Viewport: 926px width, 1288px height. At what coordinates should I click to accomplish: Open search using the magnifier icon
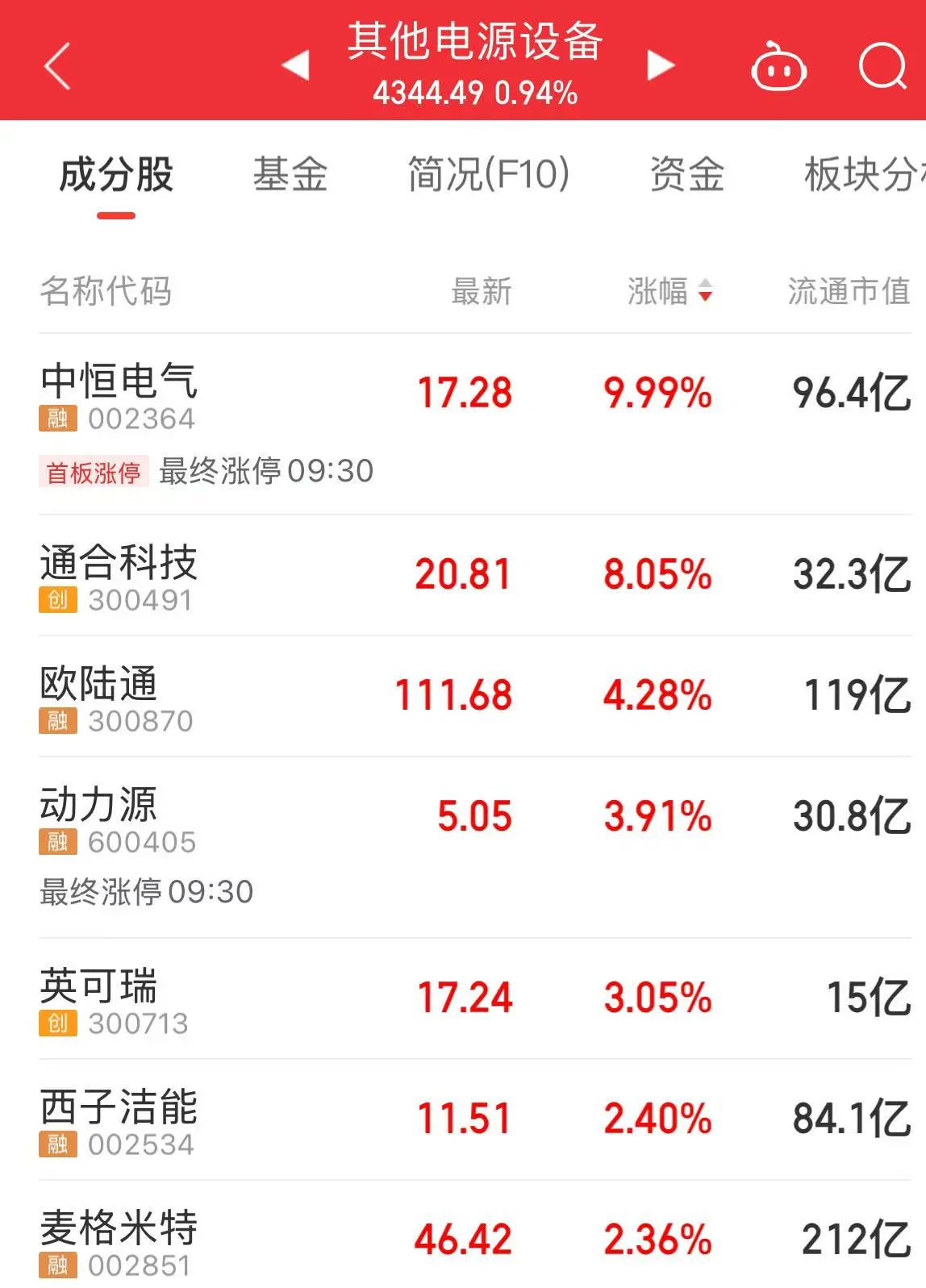[x=882, y=65]
